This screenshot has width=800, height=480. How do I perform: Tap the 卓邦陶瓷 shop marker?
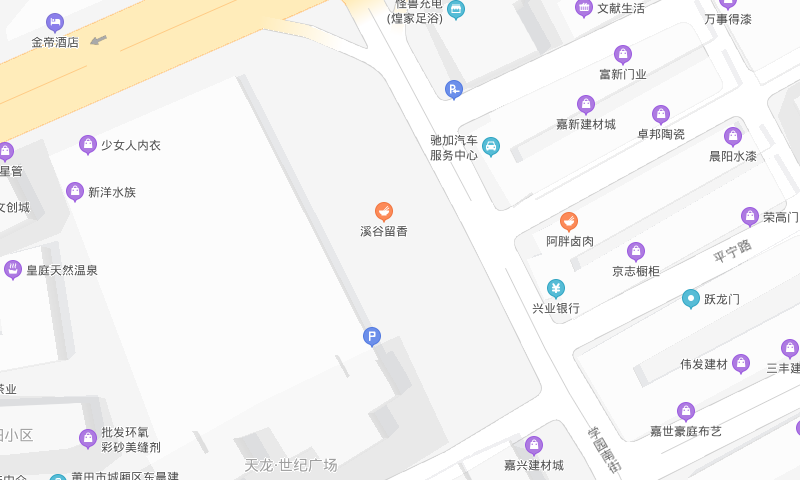[x=661, y=114]
